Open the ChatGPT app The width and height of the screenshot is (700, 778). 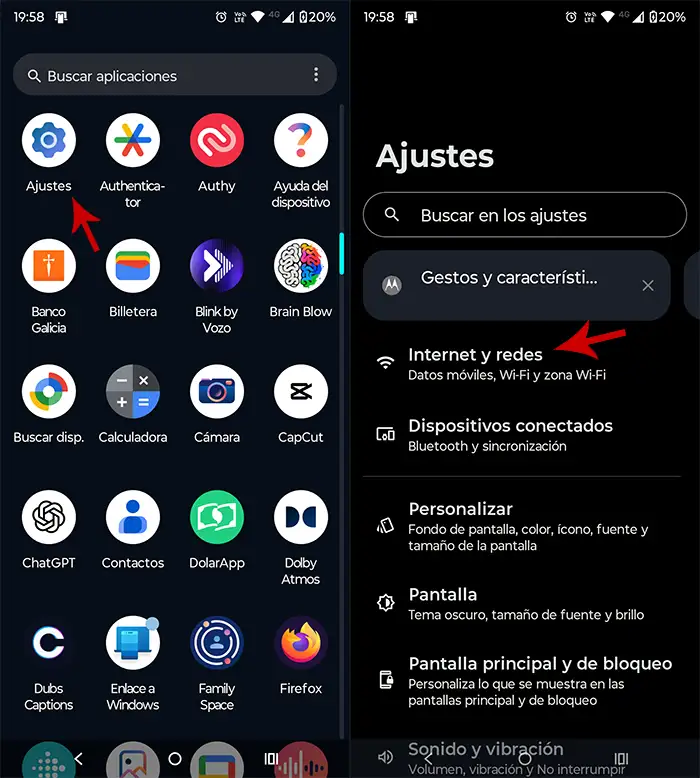point(49,517)
